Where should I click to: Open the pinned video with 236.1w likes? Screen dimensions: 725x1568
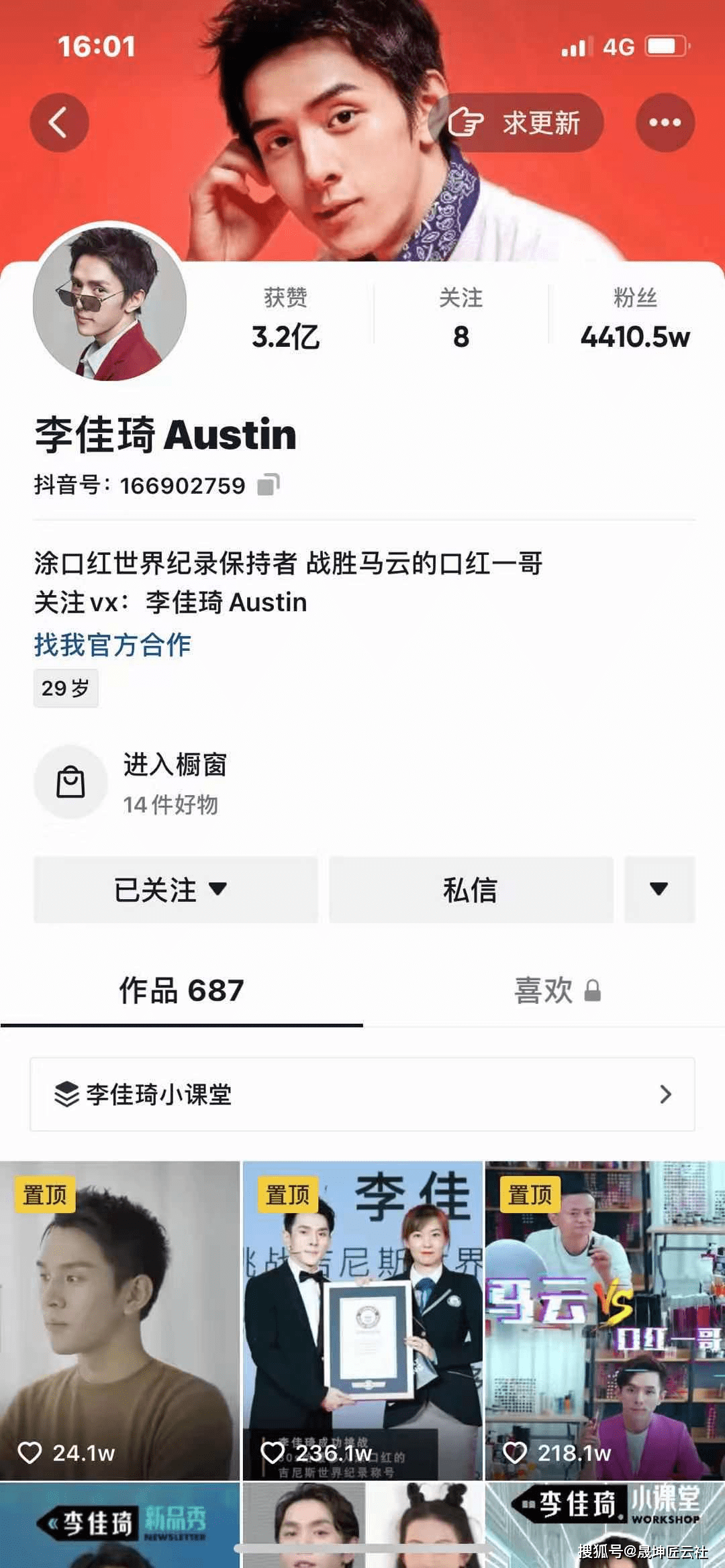coord(362,1319)
